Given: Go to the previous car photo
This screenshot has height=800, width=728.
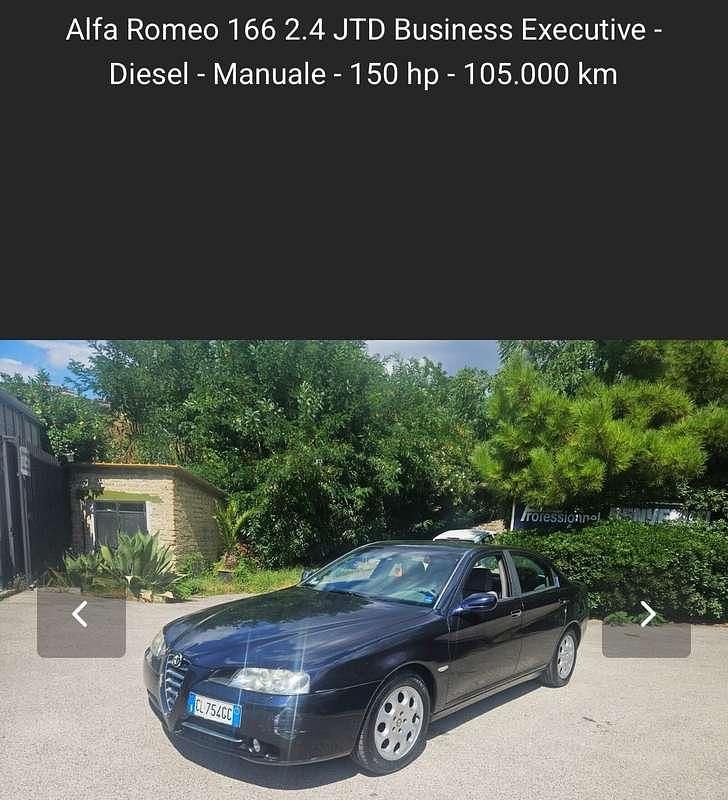Looking at the screenshot, I should pos(81,615).
